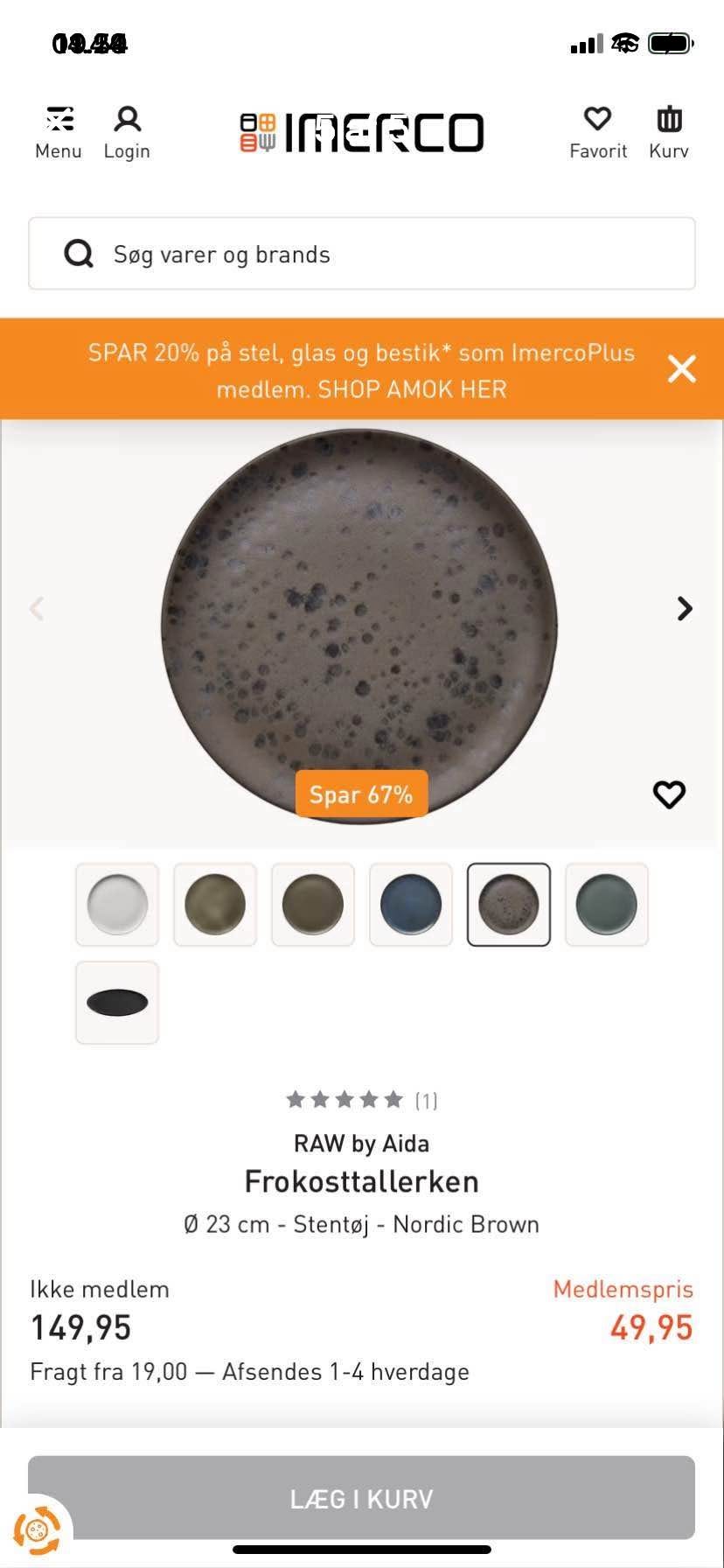Select the grey-green plate color variant
This screenshot has height=1568, width=724.
pyautogui.click(x=607, y=905)
